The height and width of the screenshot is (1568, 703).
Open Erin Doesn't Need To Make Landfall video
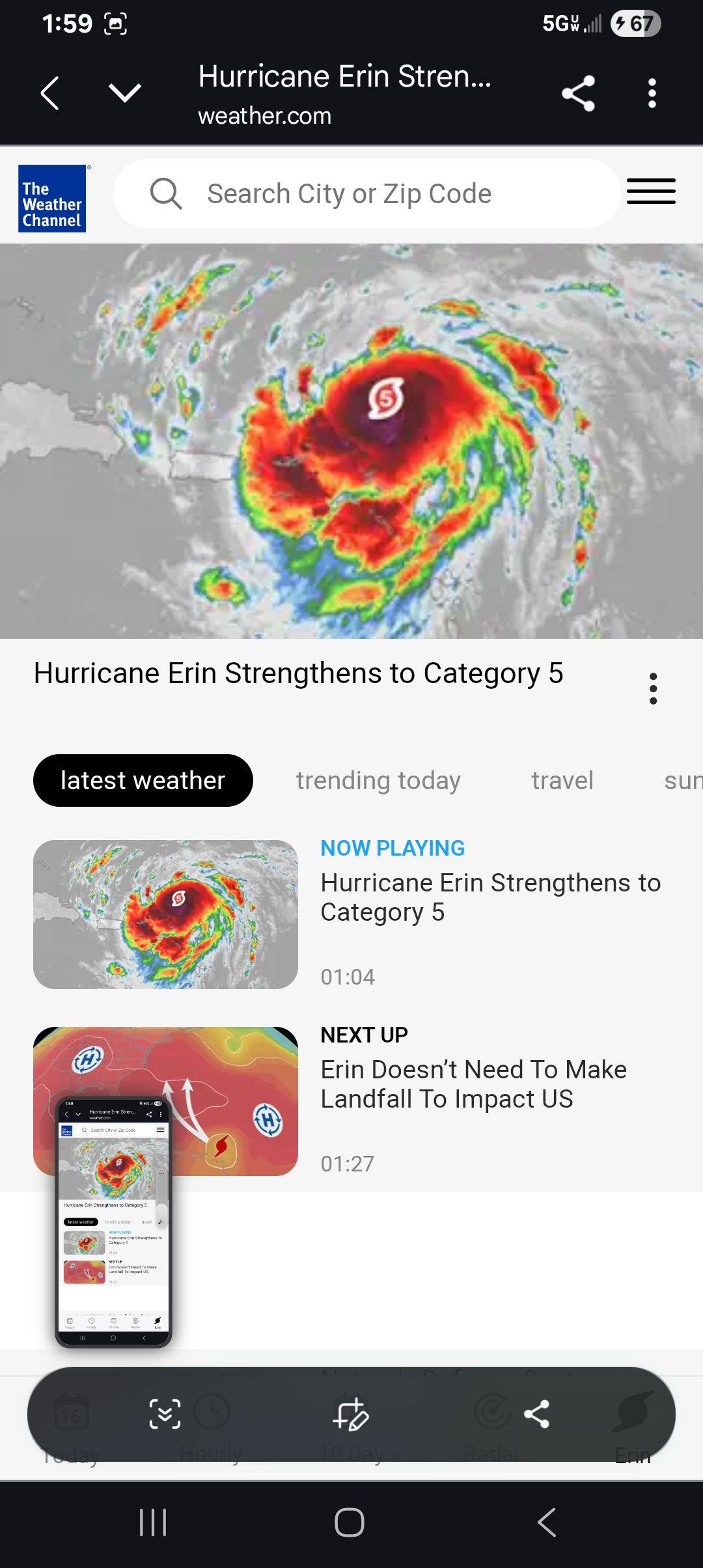(473, 1084)
